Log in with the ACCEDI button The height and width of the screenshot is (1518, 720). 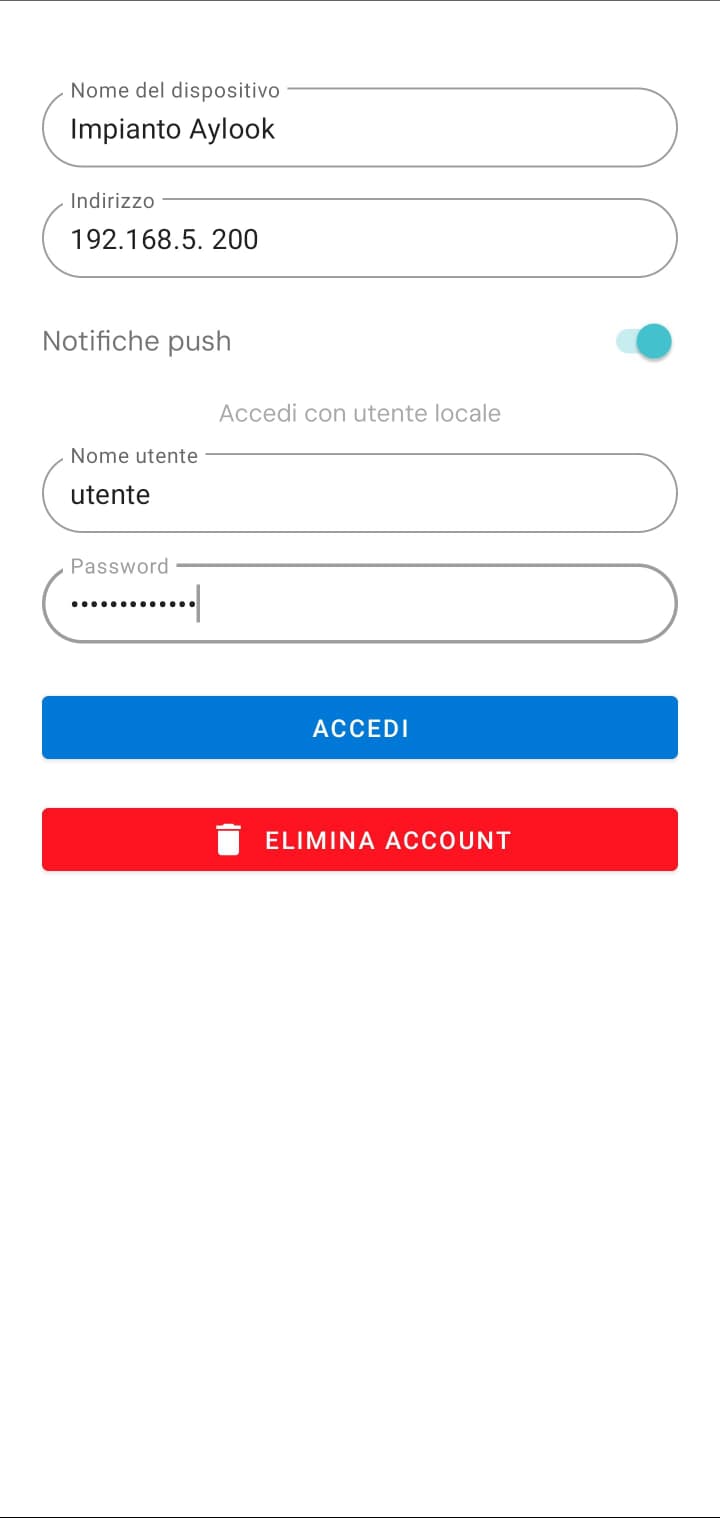pos(360,728)
